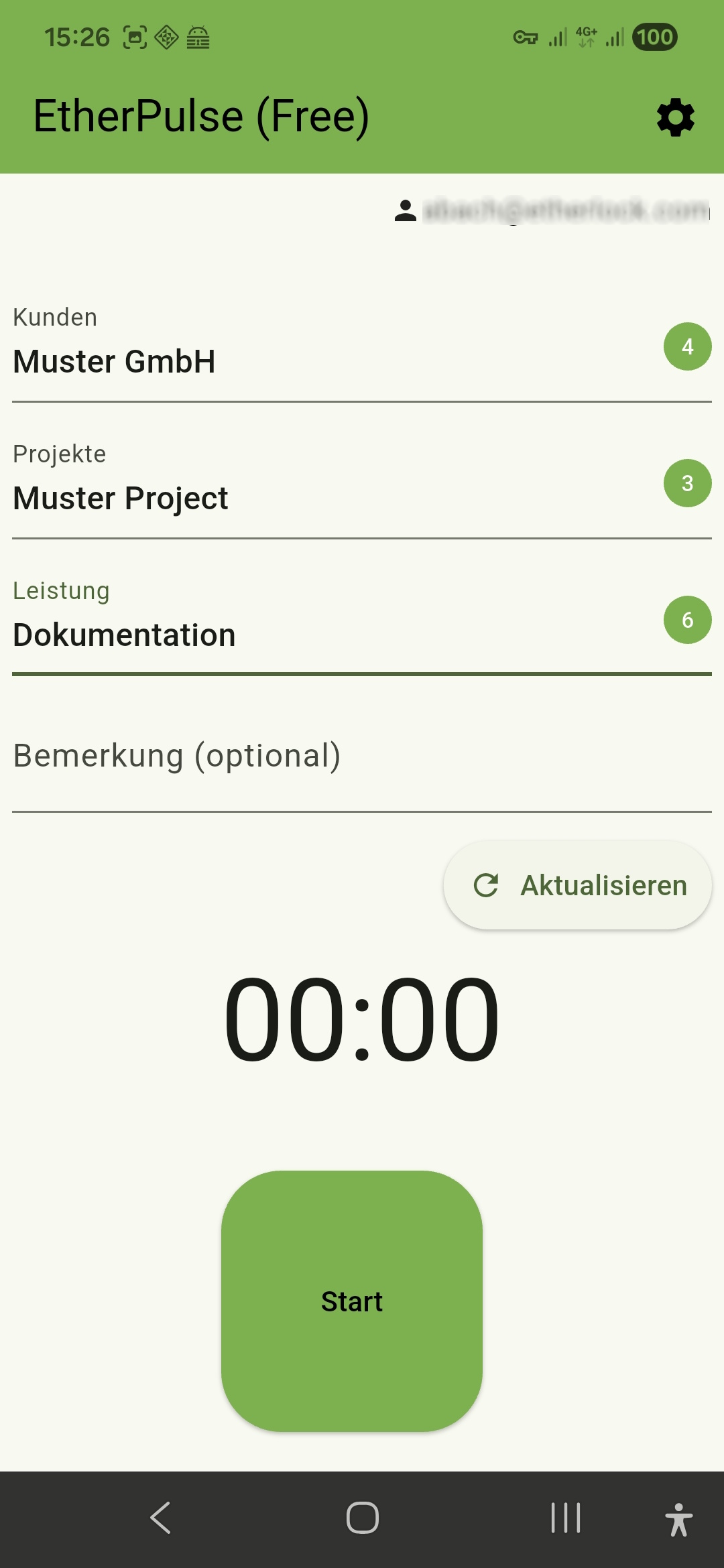Focus the Bemerkung (optional) text field
This screenshot has height=1568, width=724.
362,757
